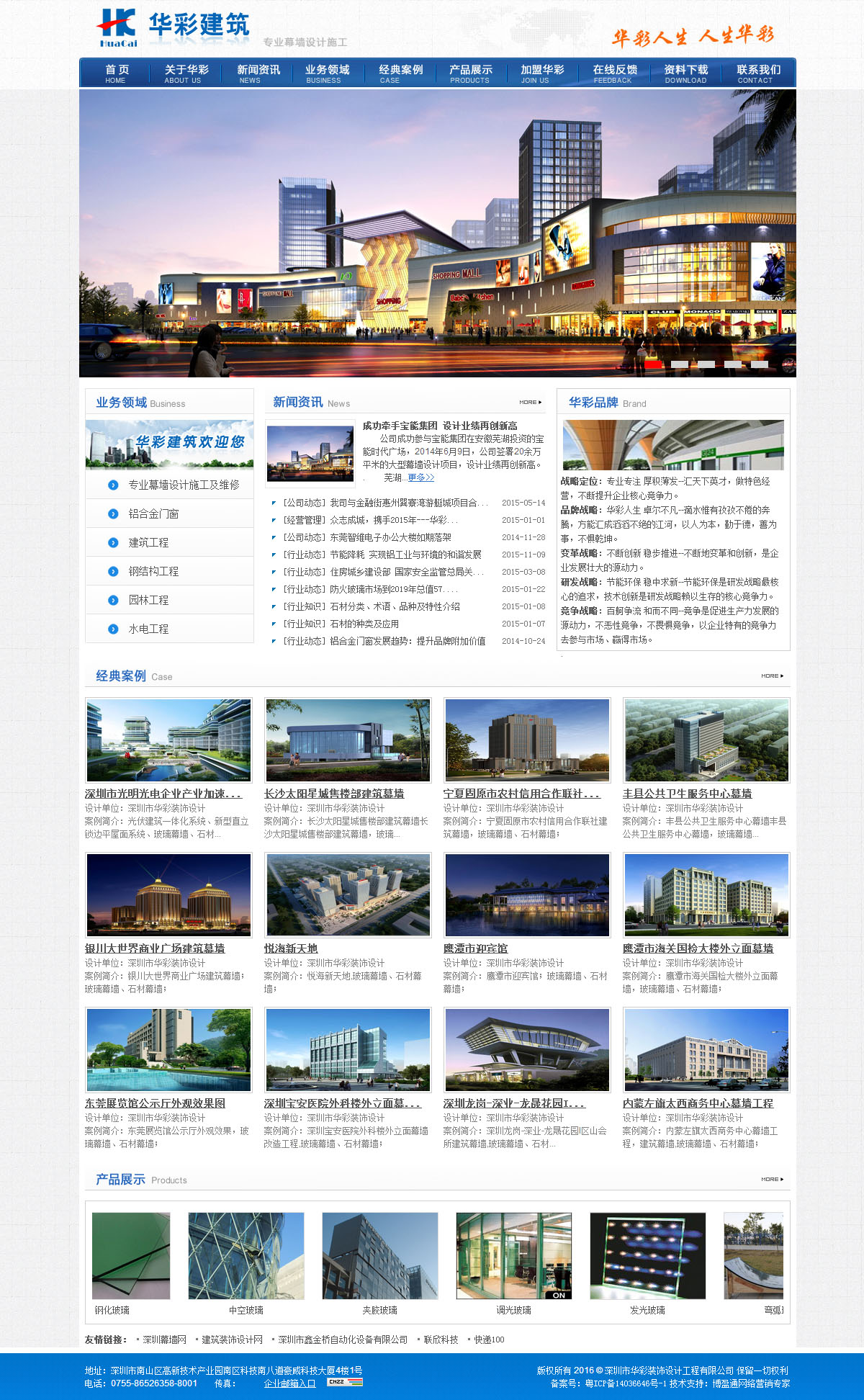
Task: Read news 石材的种类及应用
Action: [x=364, y=624]
